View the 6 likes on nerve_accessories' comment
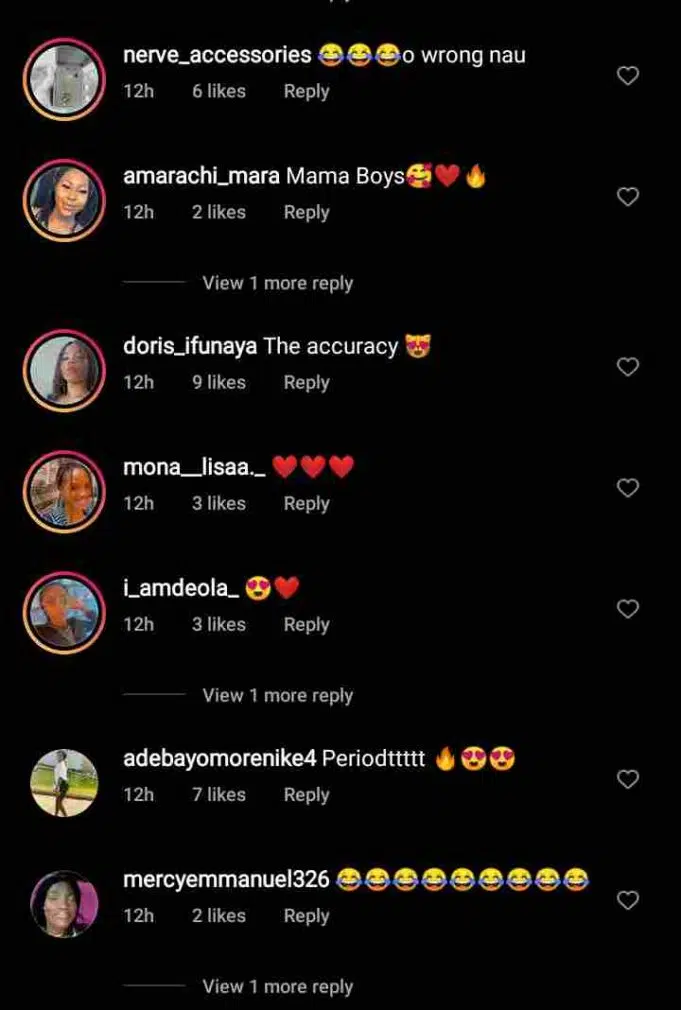 pyautogui.click(x=218, y=91)
